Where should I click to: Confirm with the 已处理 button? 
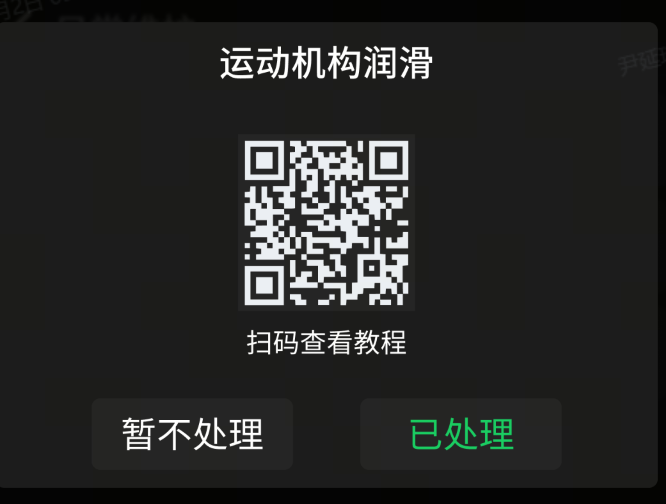click(x=461, y=434)
